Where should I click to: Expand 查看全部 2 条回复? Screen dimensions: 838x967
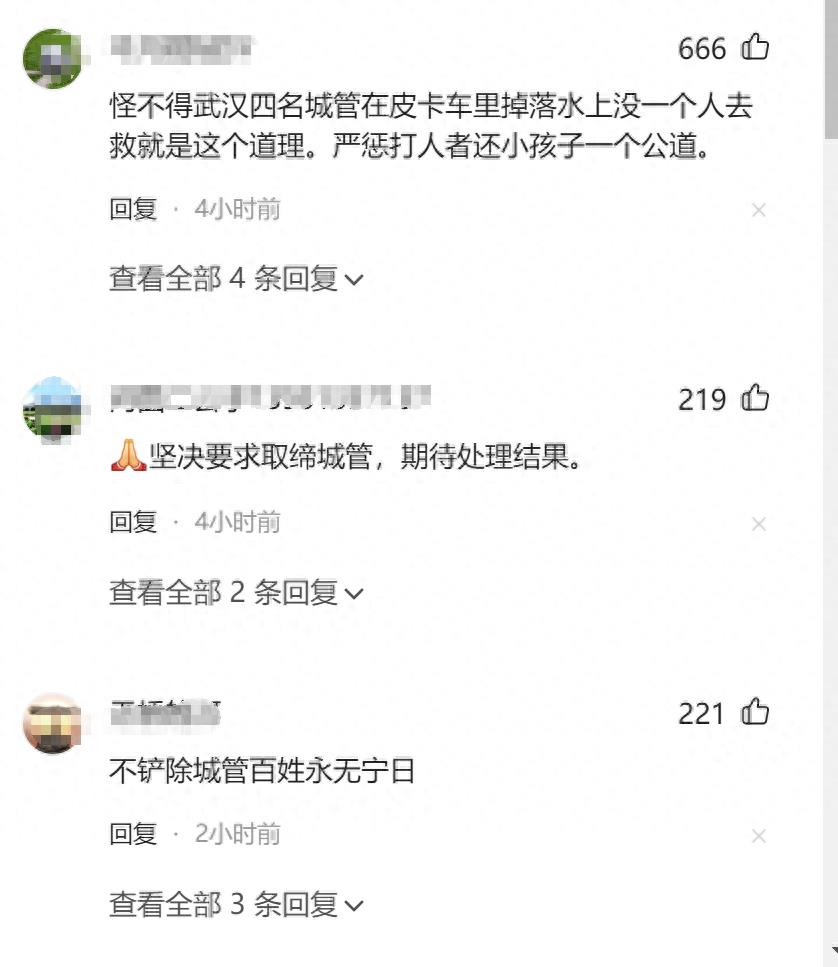coord(235,592)
